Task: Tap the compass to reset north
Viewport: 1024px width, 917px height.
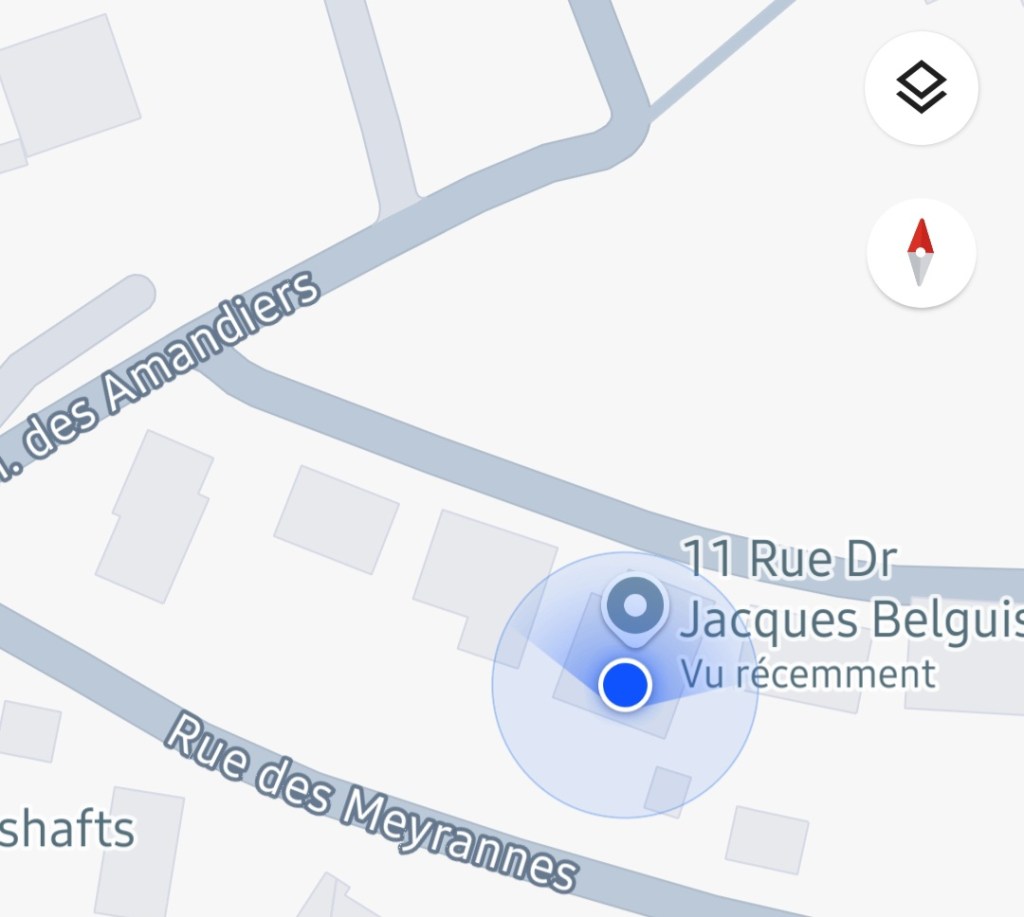Action: pyautogui.click(x=920, y=252)
